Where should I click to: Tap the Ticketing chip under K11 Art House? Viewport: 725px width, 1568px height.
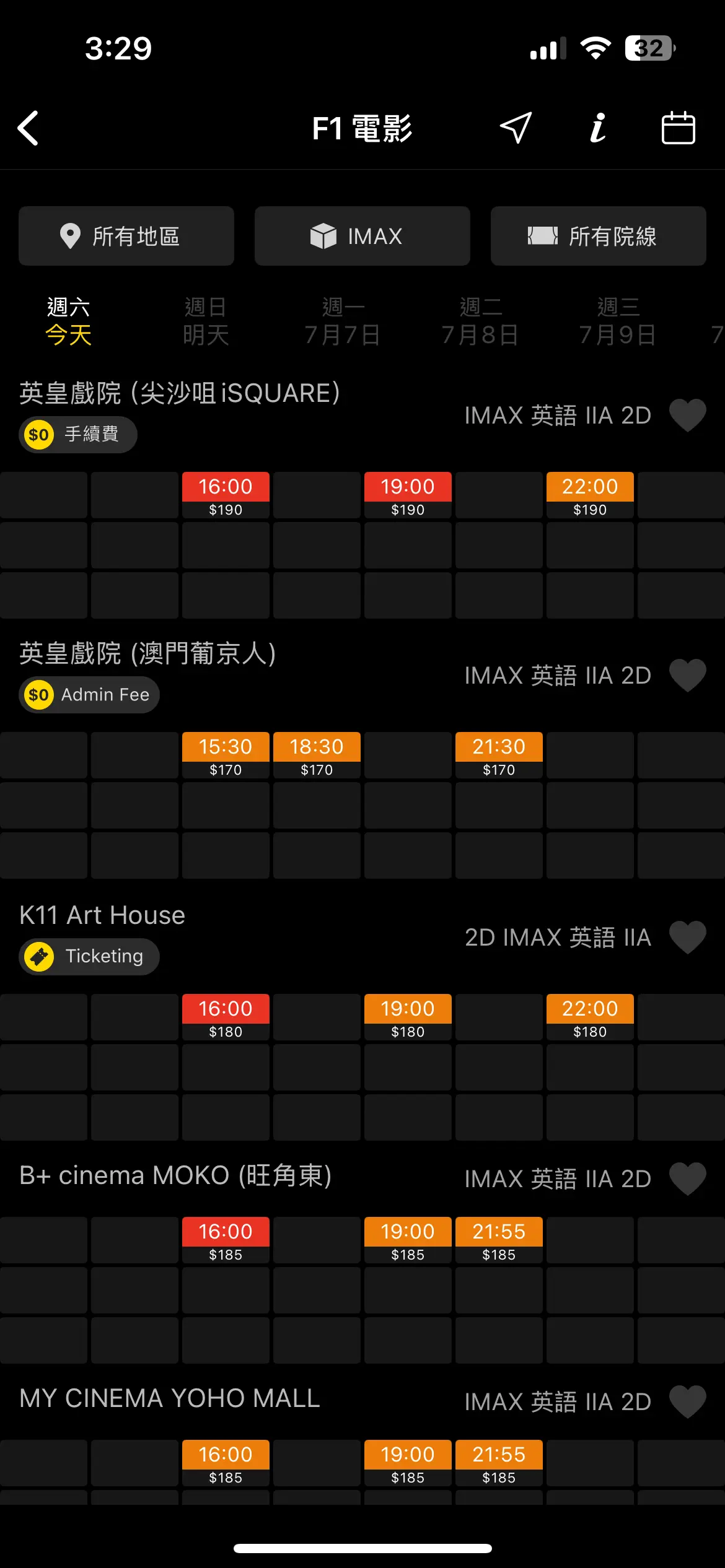(89, 956)
